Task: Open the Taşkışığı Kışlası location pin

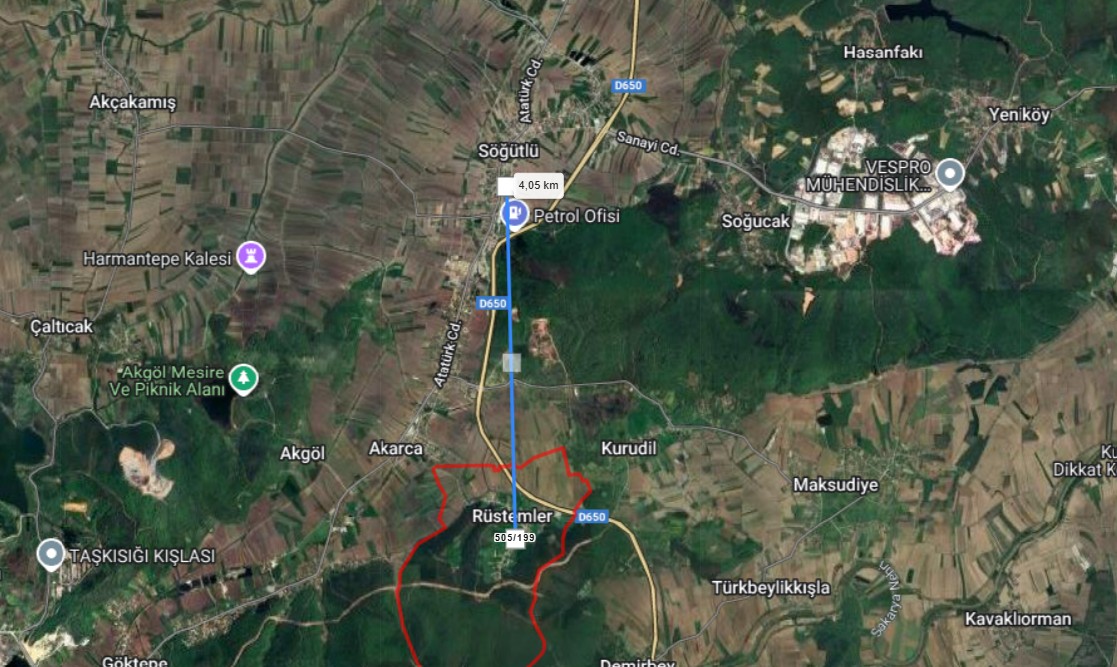Action: pyautogui.click(x=50, y=554)
